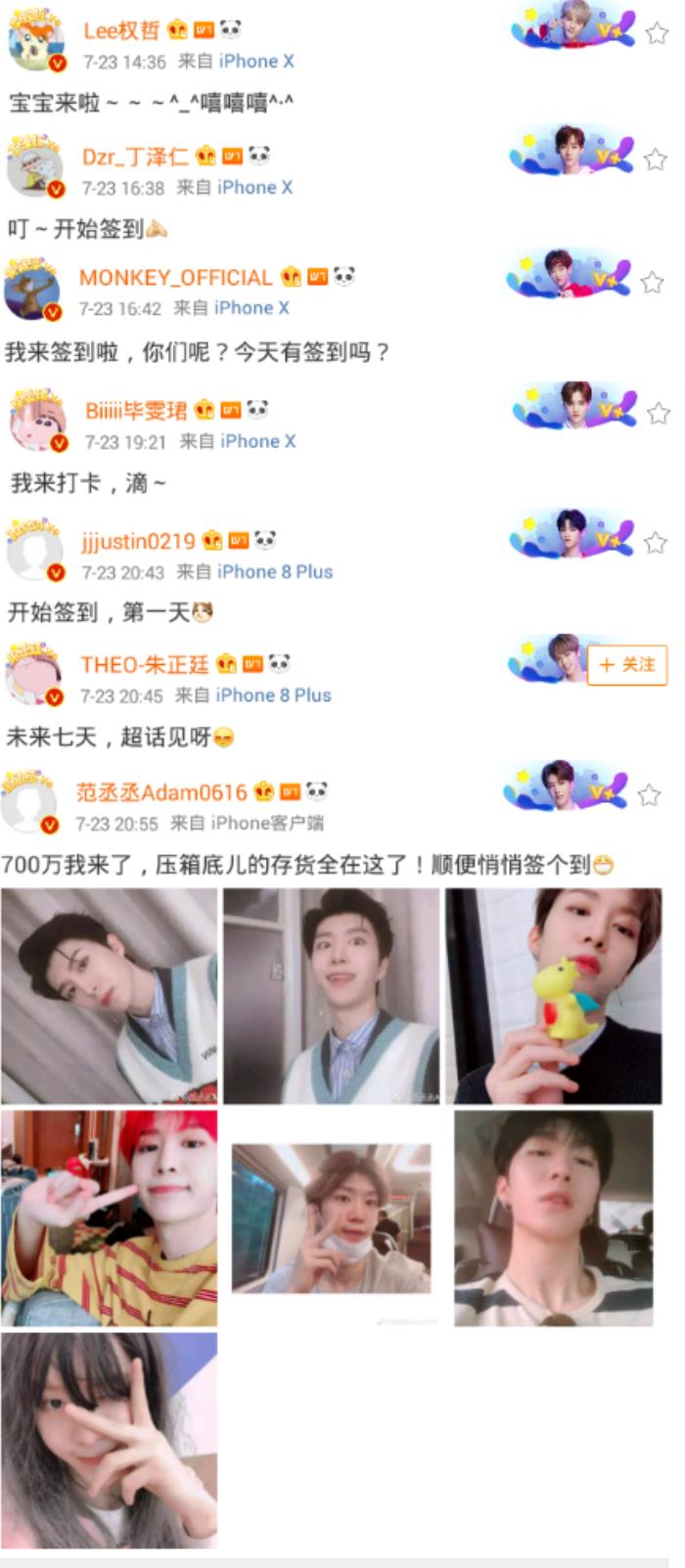Follow THEO-朱正廷 with the 关注 button
685x1568 pixels.
coord(626,665)
